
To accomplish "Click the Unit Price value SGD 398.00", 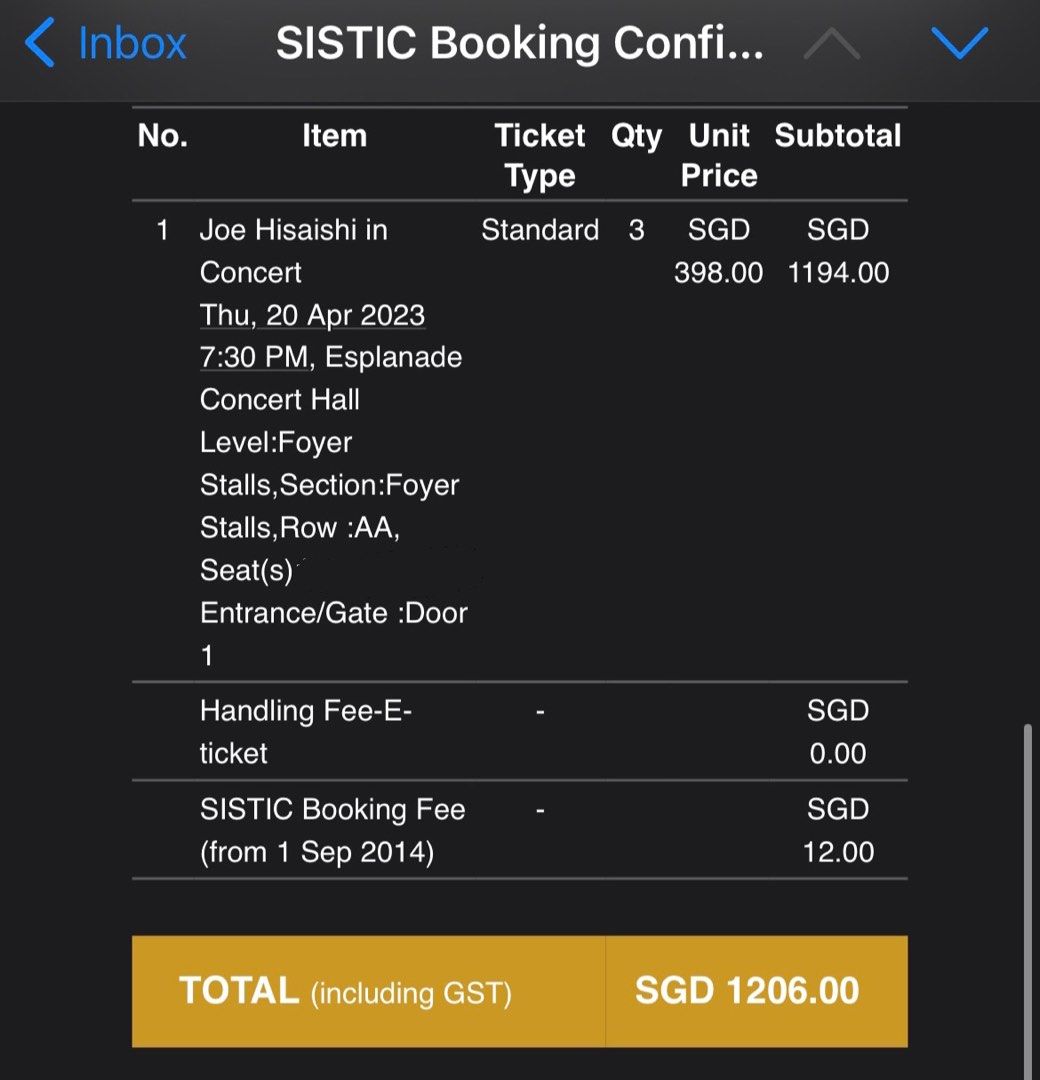I will pos(718,252).
